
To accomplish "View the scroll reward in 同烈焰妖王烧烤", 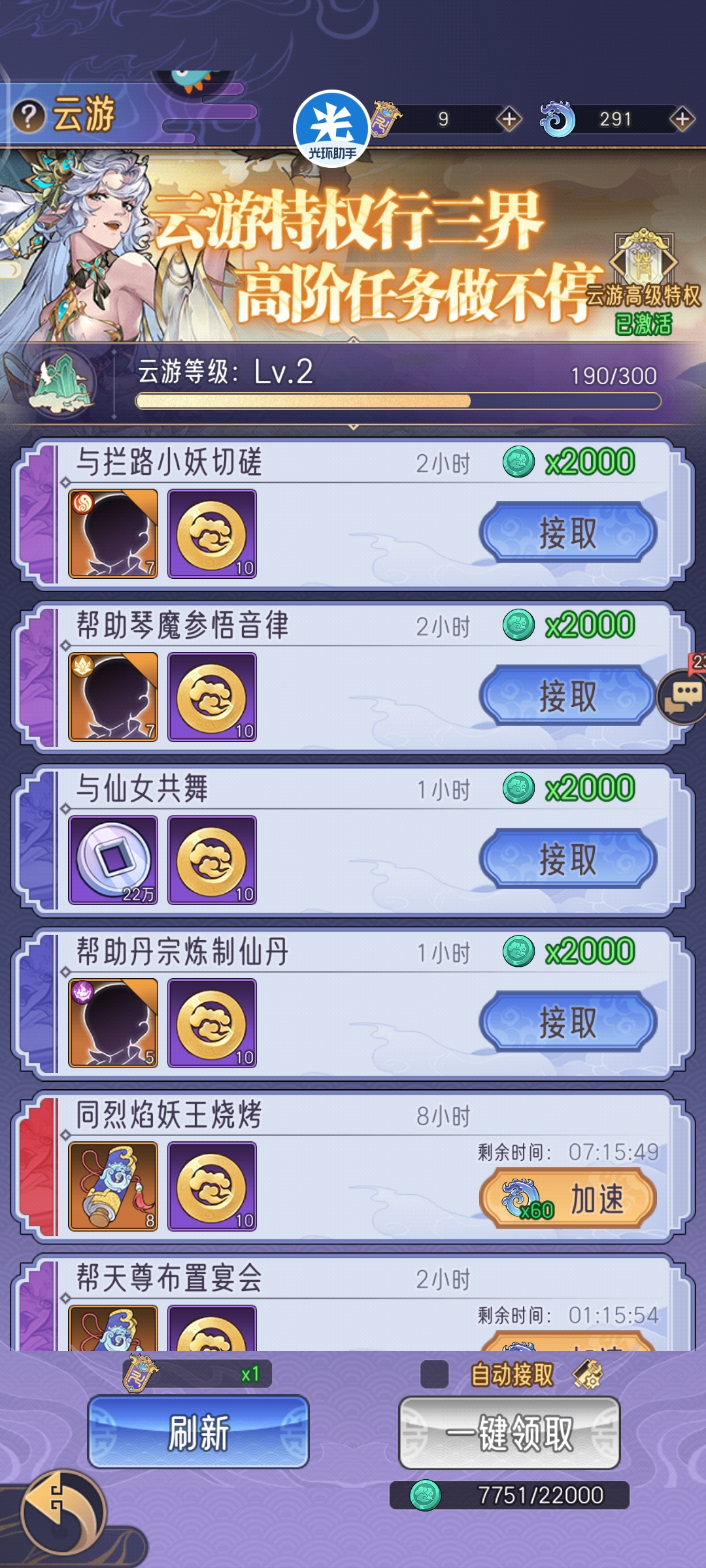I will (x=114, y=1186).
